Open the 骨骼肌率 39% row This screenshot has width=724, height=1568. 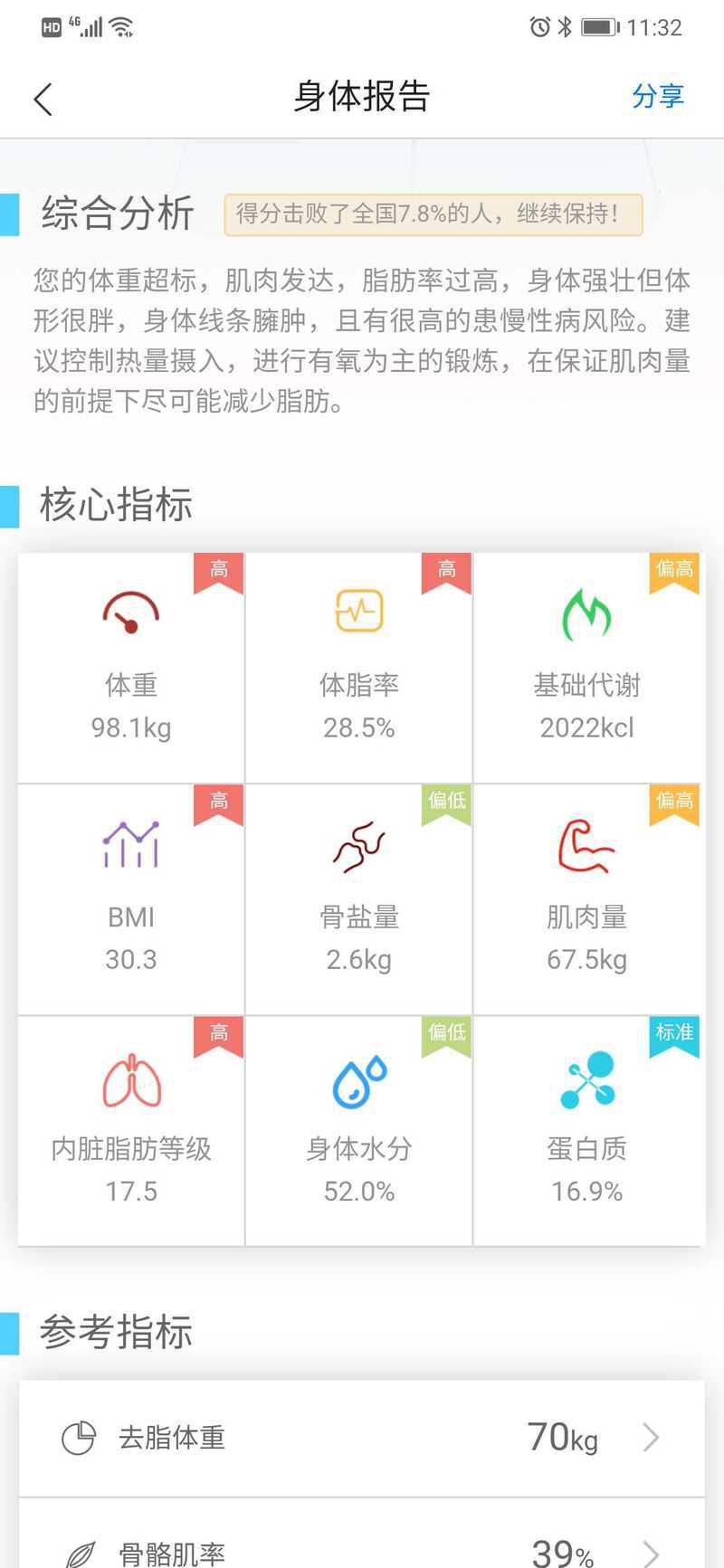[362, 1549]
